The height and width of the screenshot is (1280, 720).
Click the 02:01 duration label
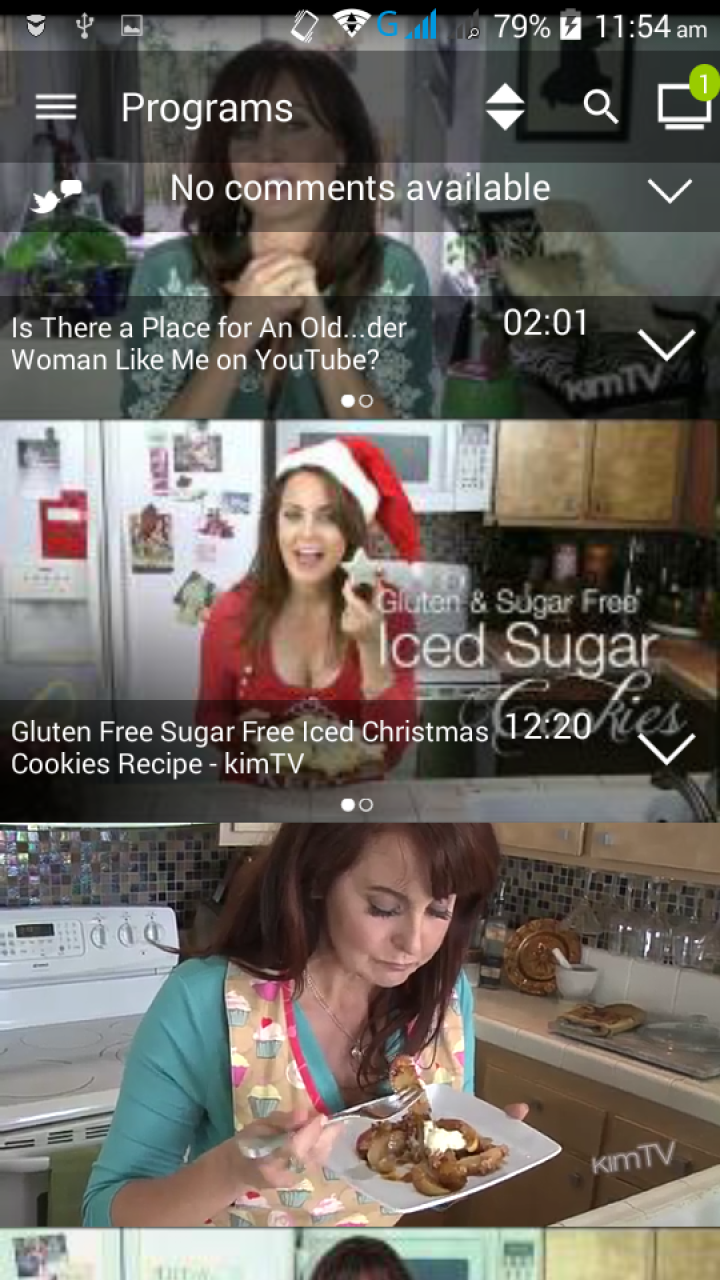[x=546, y=323]
